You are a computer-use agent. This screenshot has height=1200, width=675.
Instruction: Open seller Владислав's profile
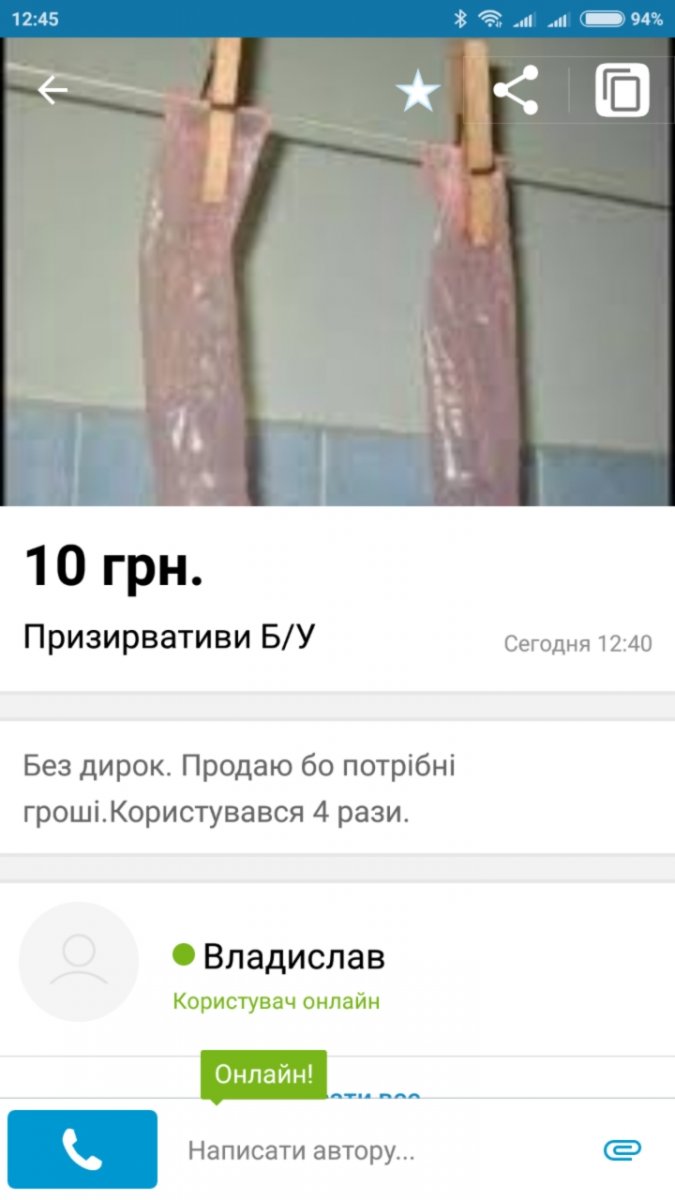293,957
